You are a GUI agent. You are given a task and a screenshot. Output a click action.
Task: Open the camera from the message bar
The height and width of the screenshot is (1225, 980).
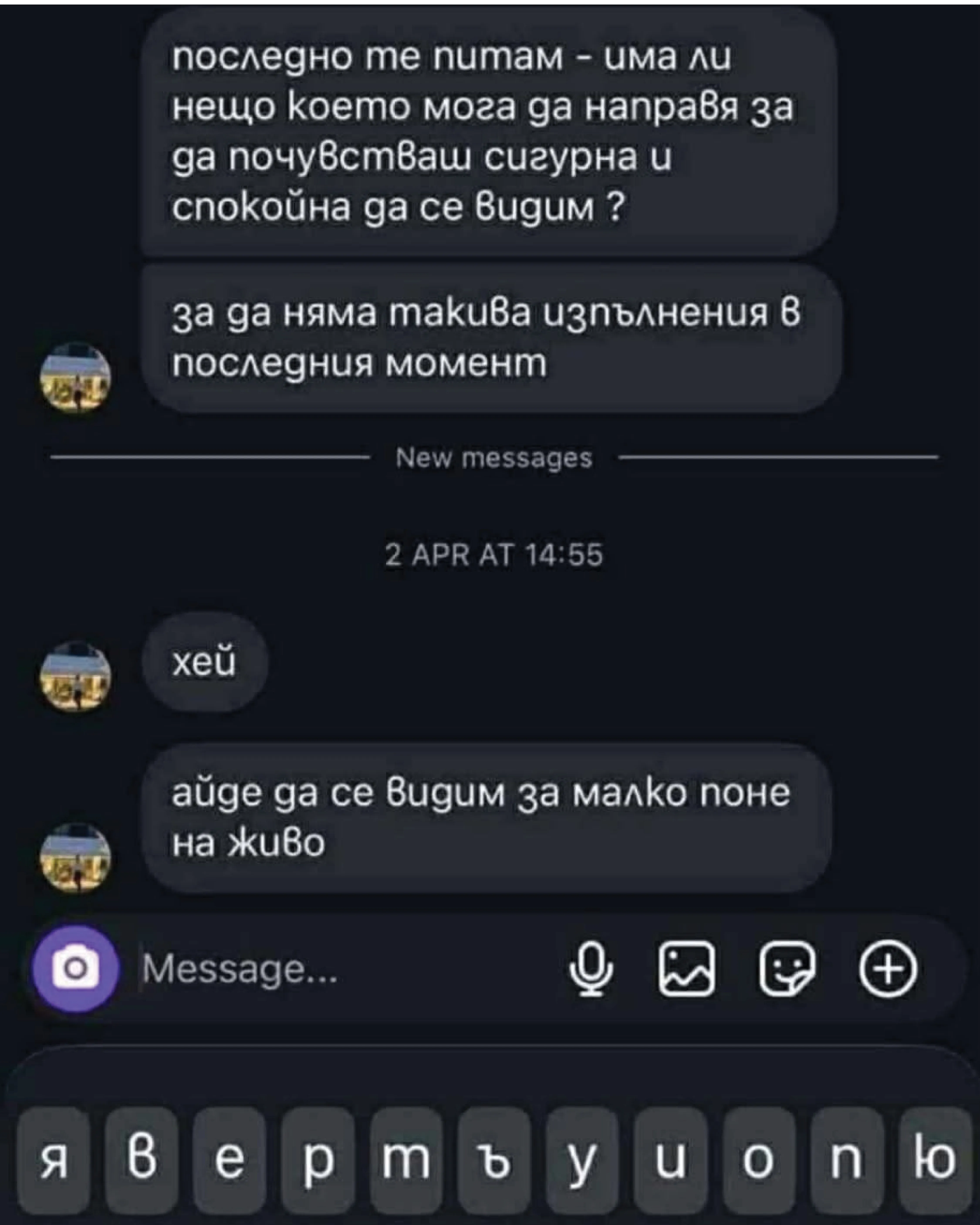tap(76, 969)
